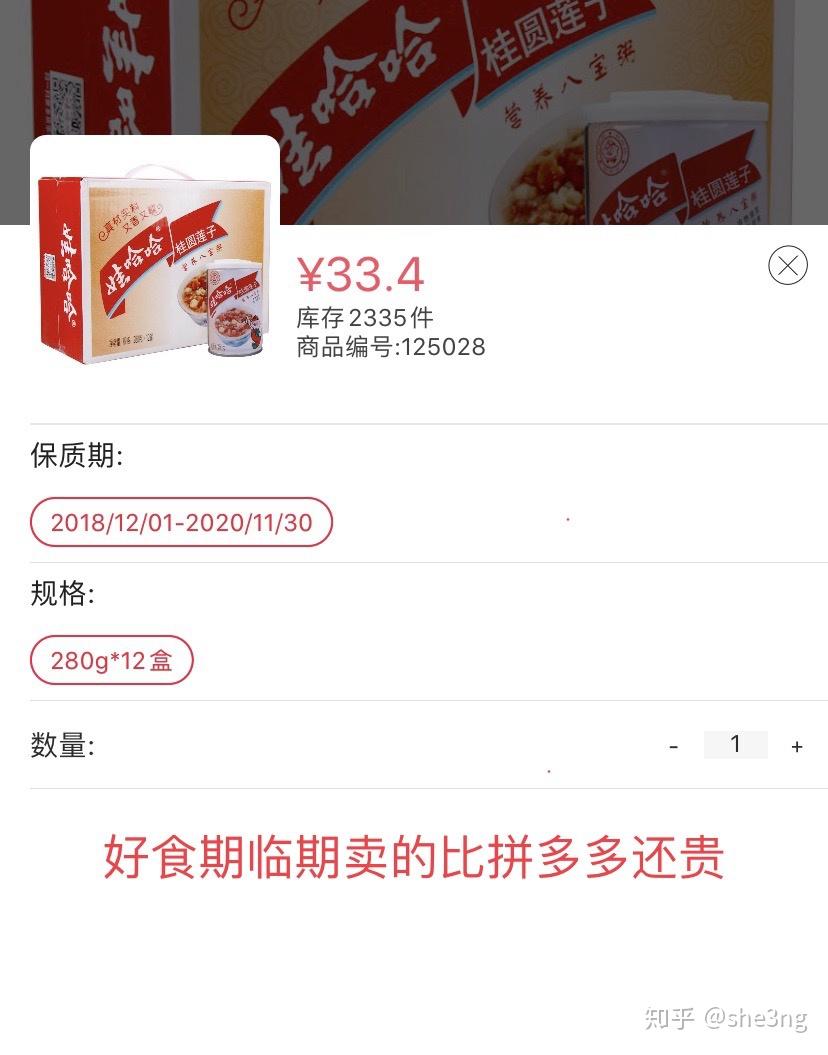Tap the quantity field showing 1
828x1055 pixels.
[x=735, y=745]
